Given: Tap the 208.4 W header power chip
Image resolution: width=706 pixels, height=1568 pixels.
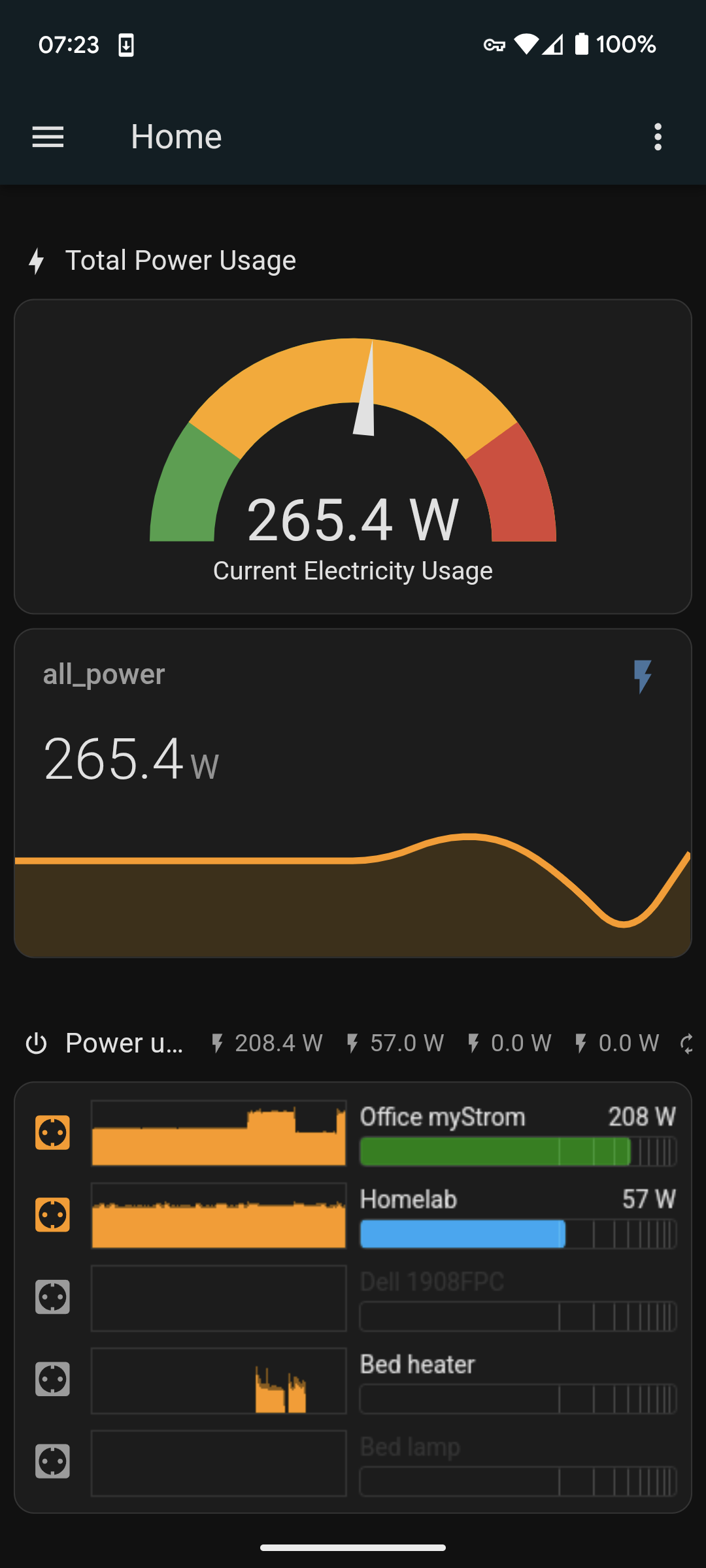Looking at the screenshot, I should tap(267, 1043).
